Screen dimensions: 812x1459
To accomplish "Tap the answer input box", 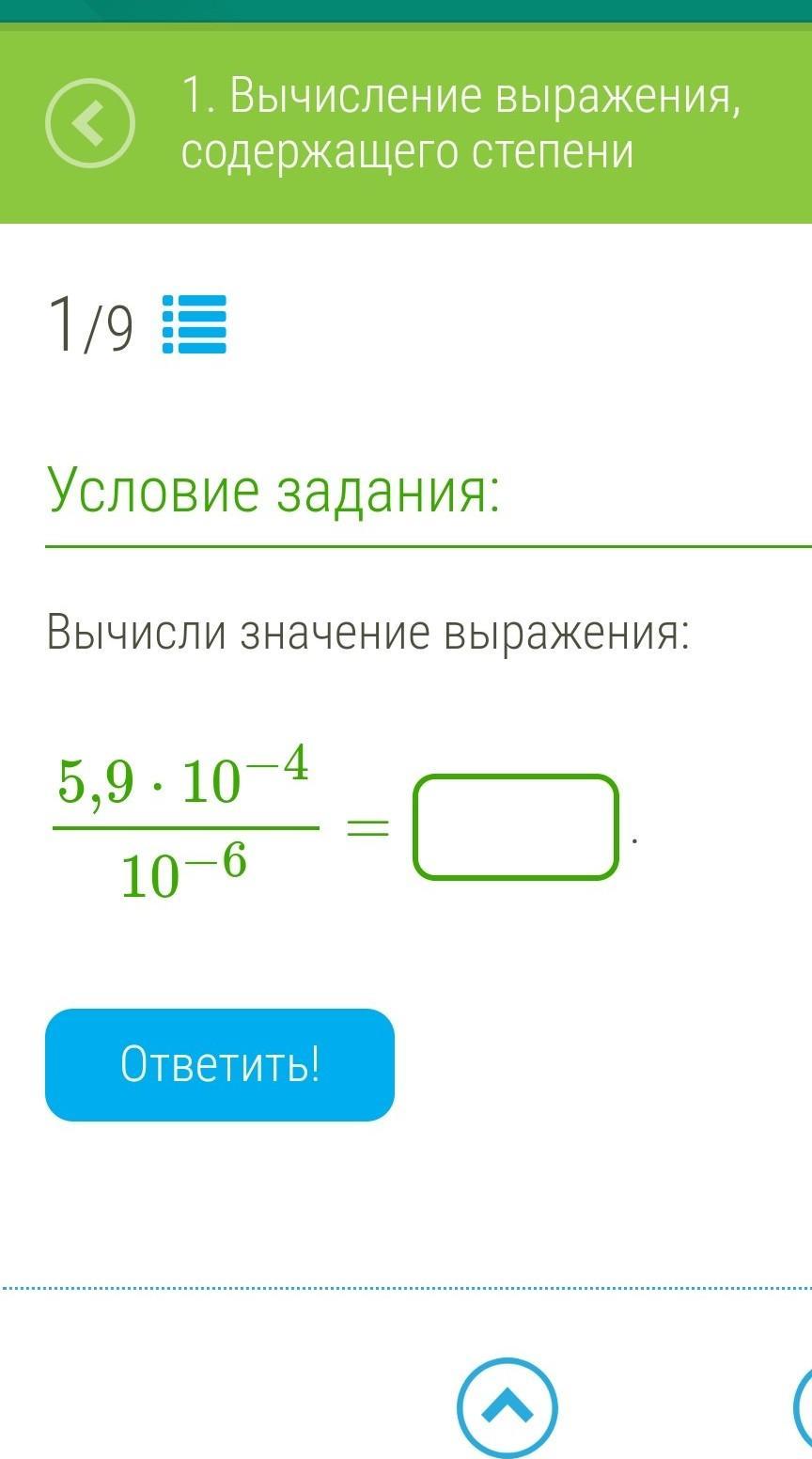I will (x=515, y=827).
